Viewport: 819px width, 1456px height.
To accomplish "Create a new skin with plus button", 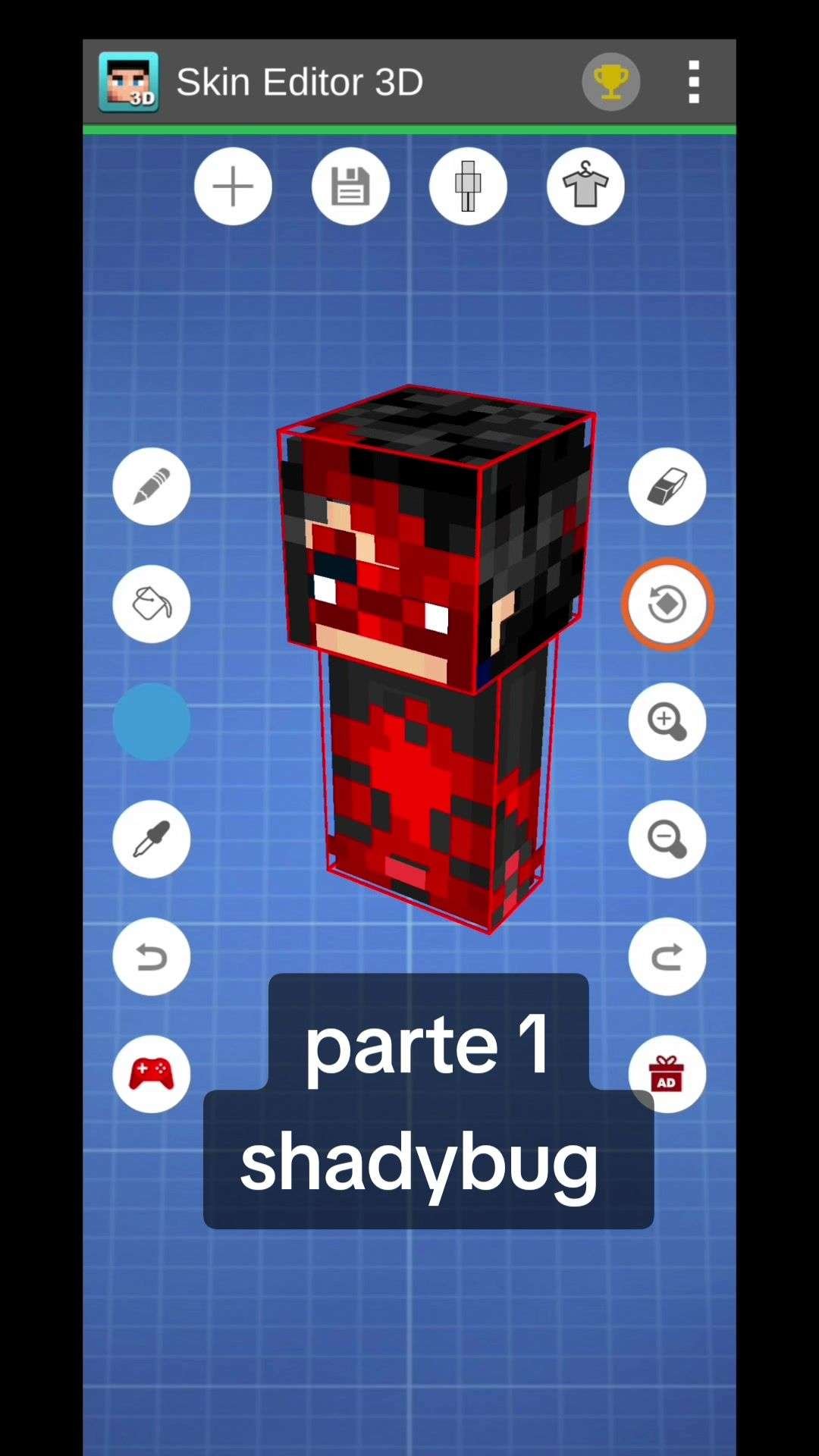I will click(233, 187).
